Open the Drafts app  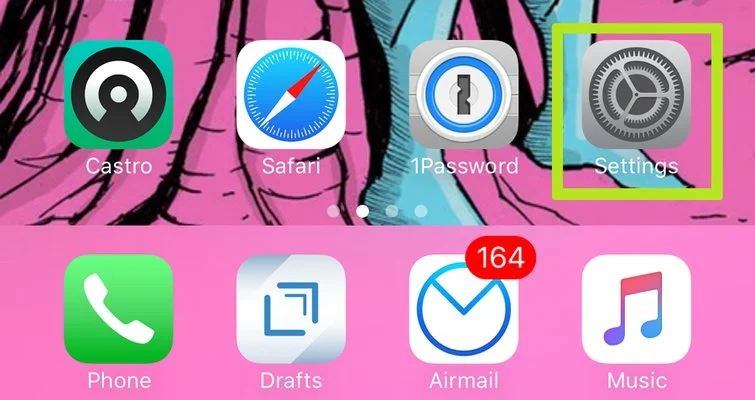tap(290, 309)
